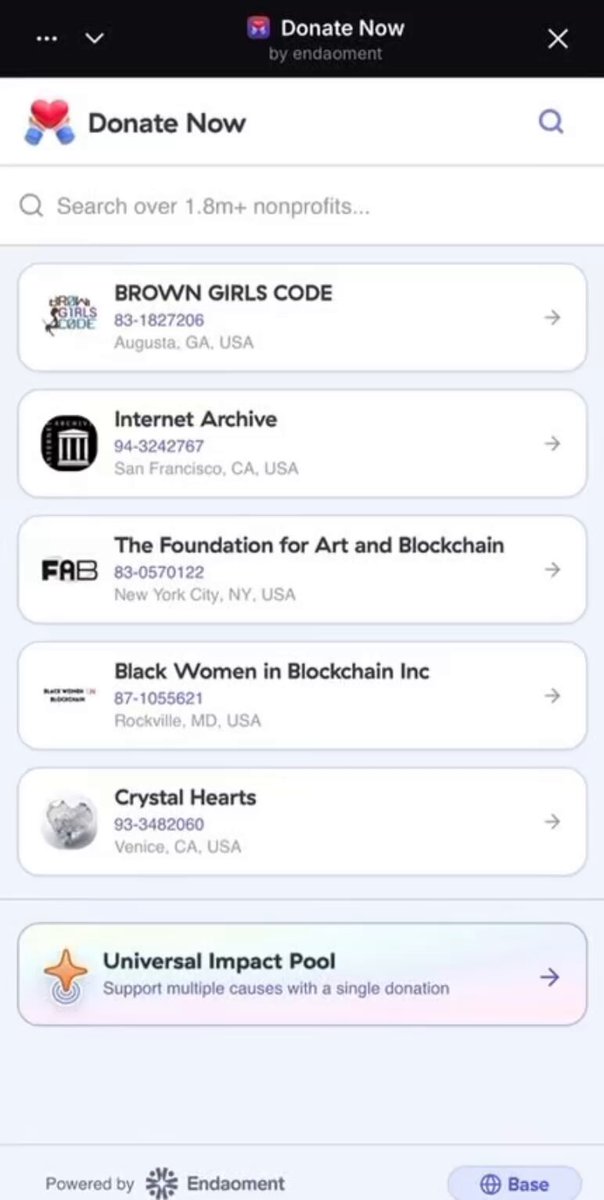Tap the Base network button

pos(514,1184)
